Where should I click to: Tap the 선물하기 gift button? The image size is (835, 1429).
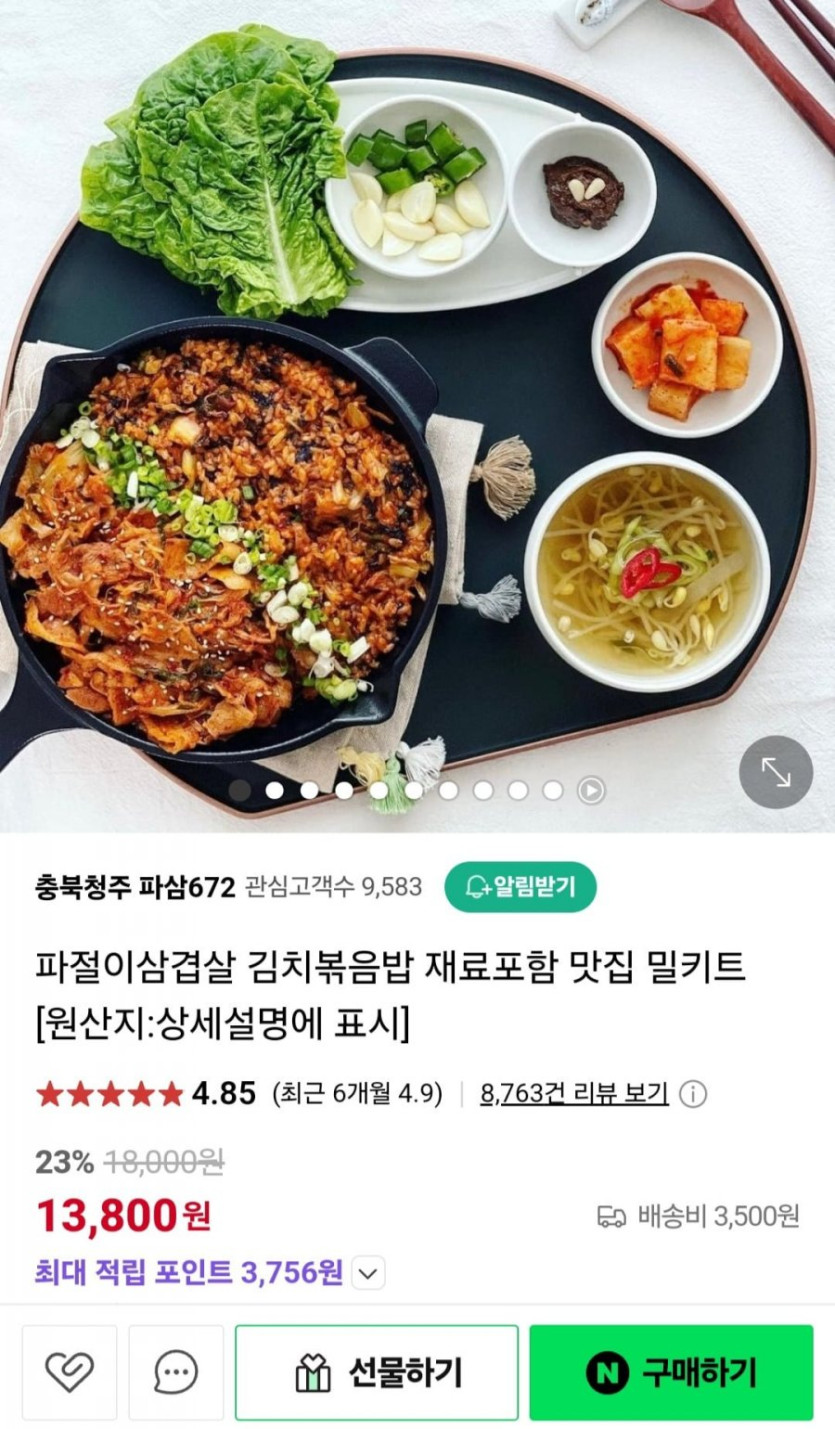tap(377, 1372)
